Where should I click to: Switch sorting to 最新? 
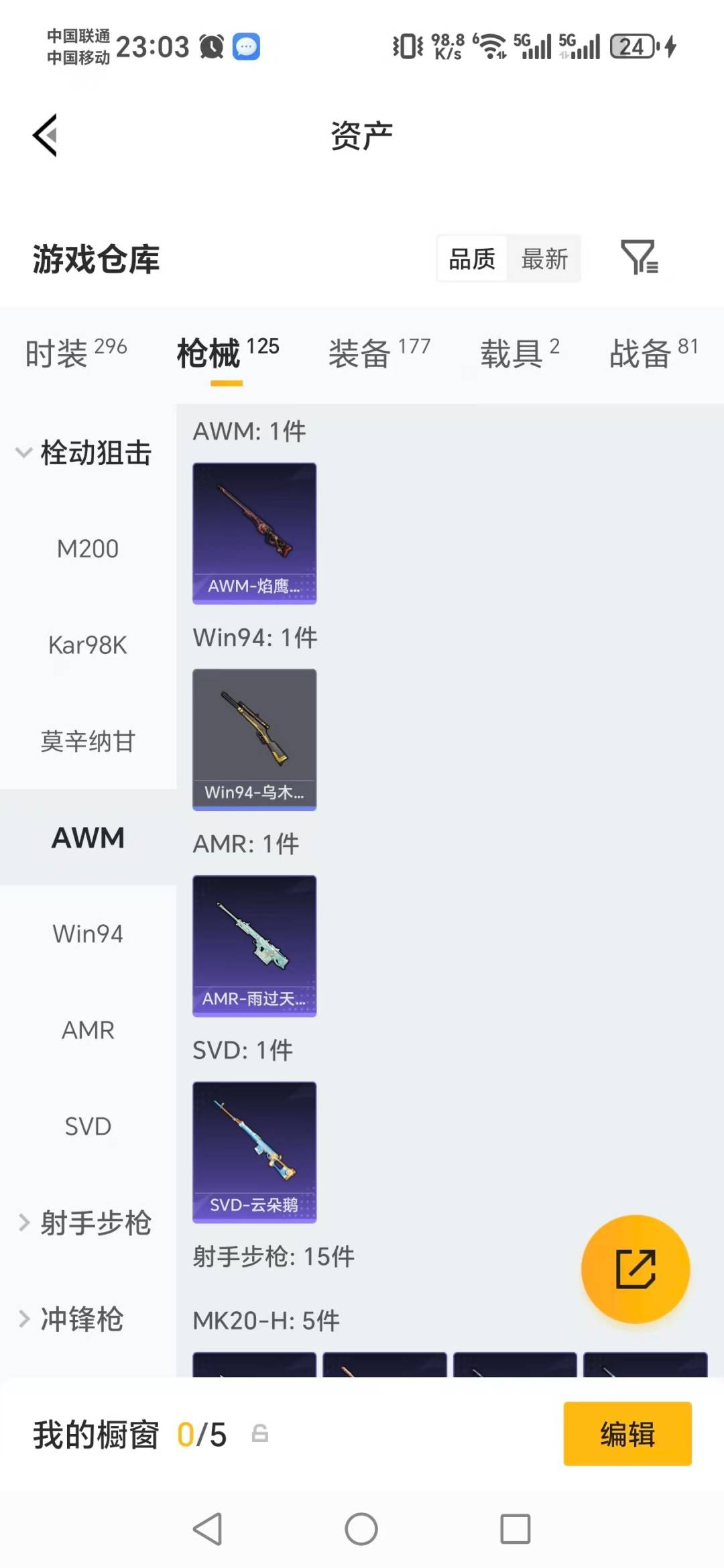tap(545, 259)
